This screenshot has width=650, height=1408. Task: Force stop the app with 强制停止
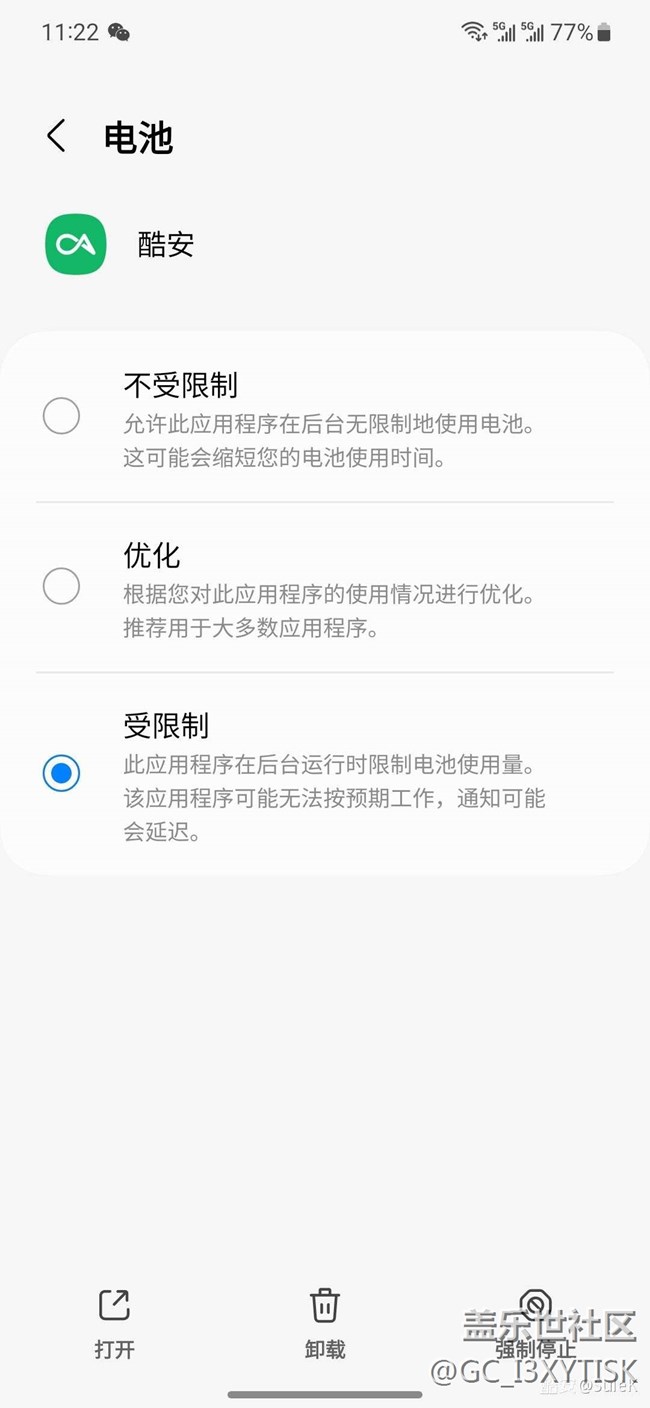536,1323
